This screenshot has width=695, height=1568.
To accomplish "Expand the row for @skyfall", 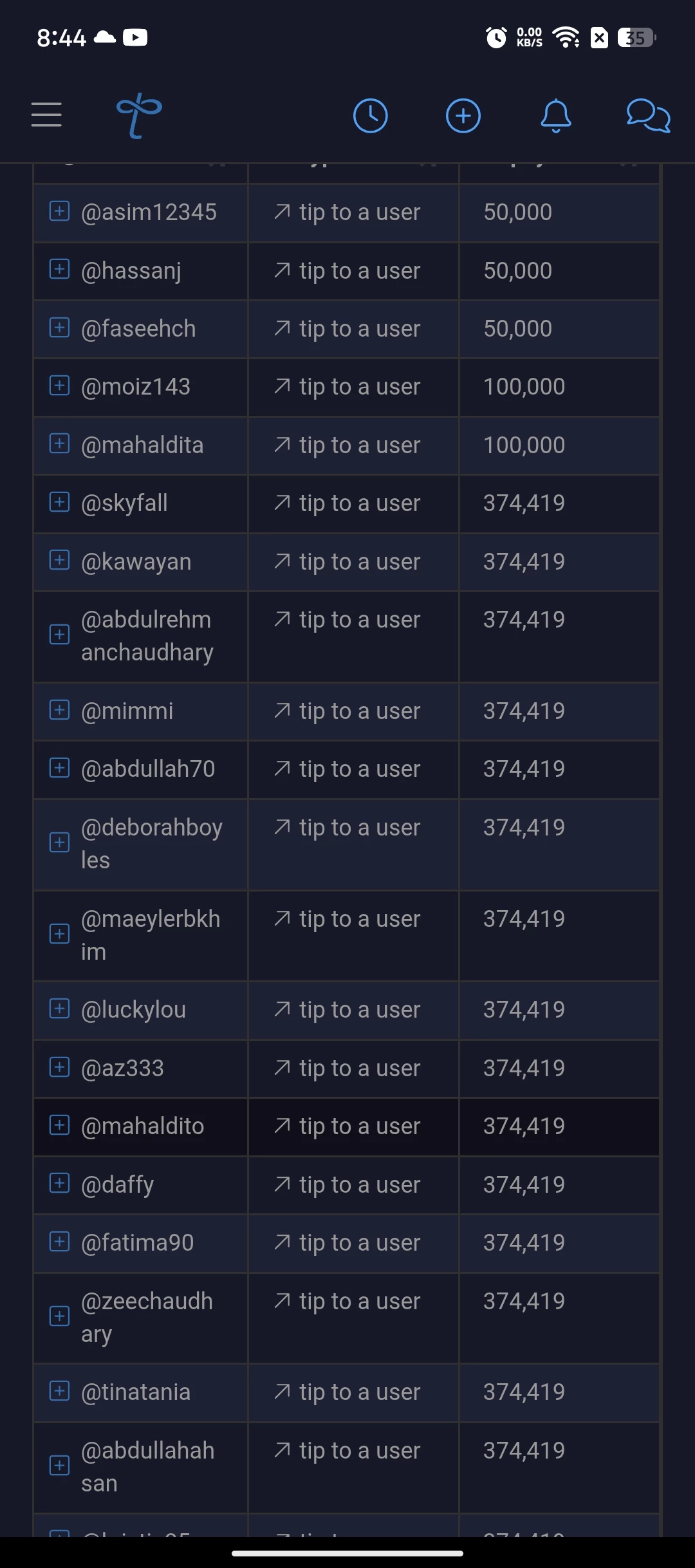I will pos(59,502).
